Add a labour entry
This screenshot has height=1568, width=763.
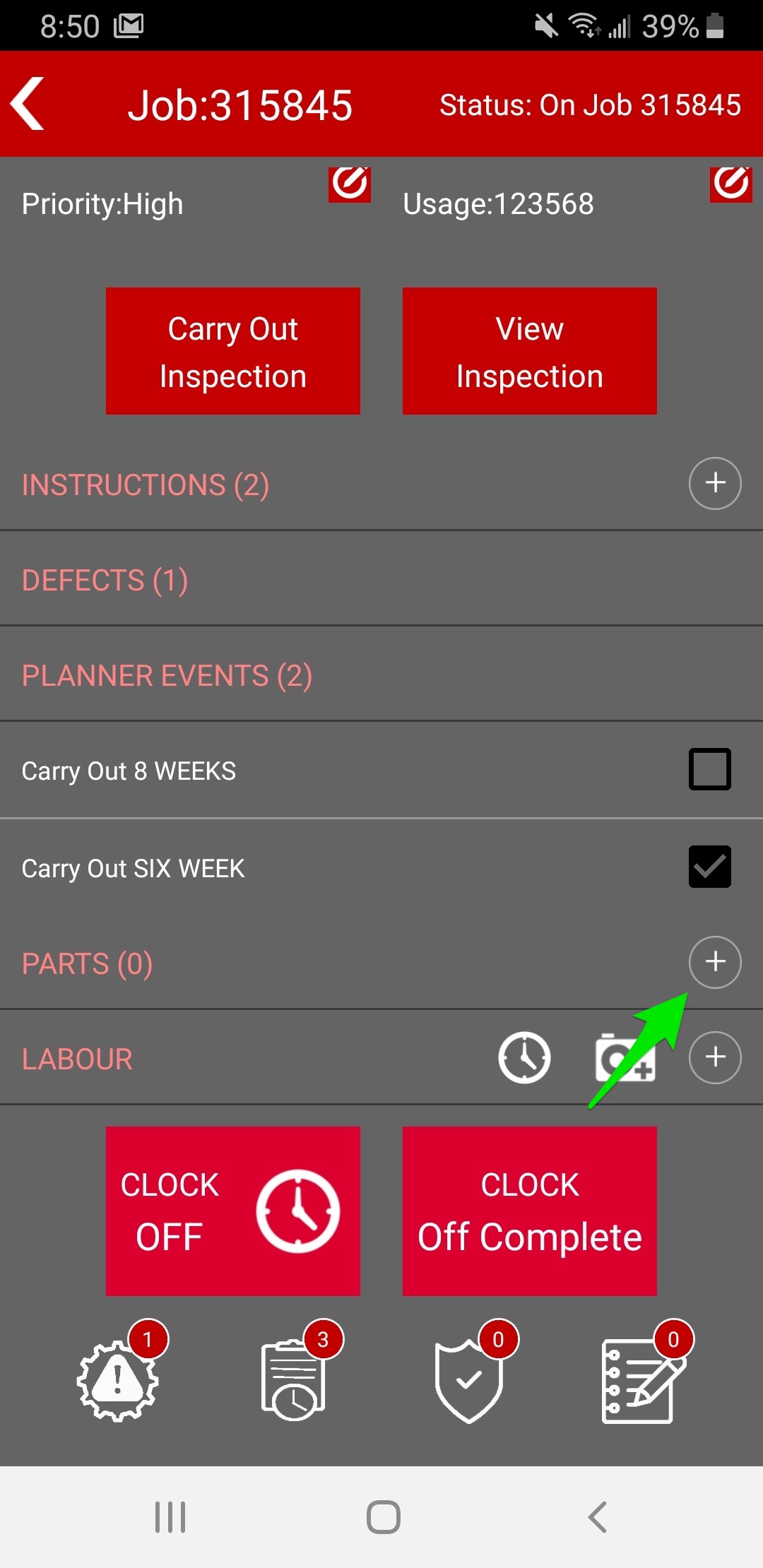[x=715, y=1057]
